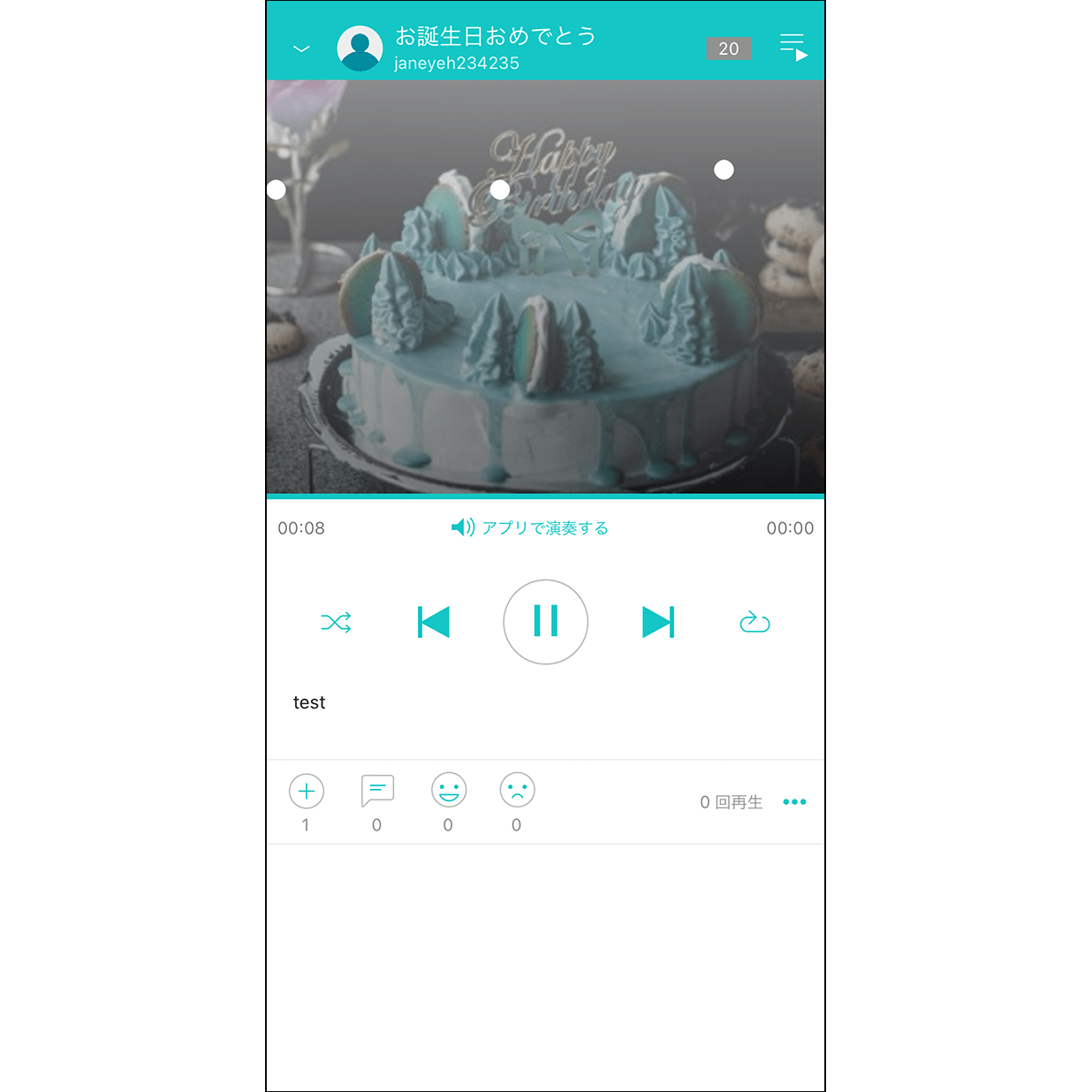The height and width of the screenshot is (1092, 1092).
Task: Pause the current song
Action: click(545, 622)
